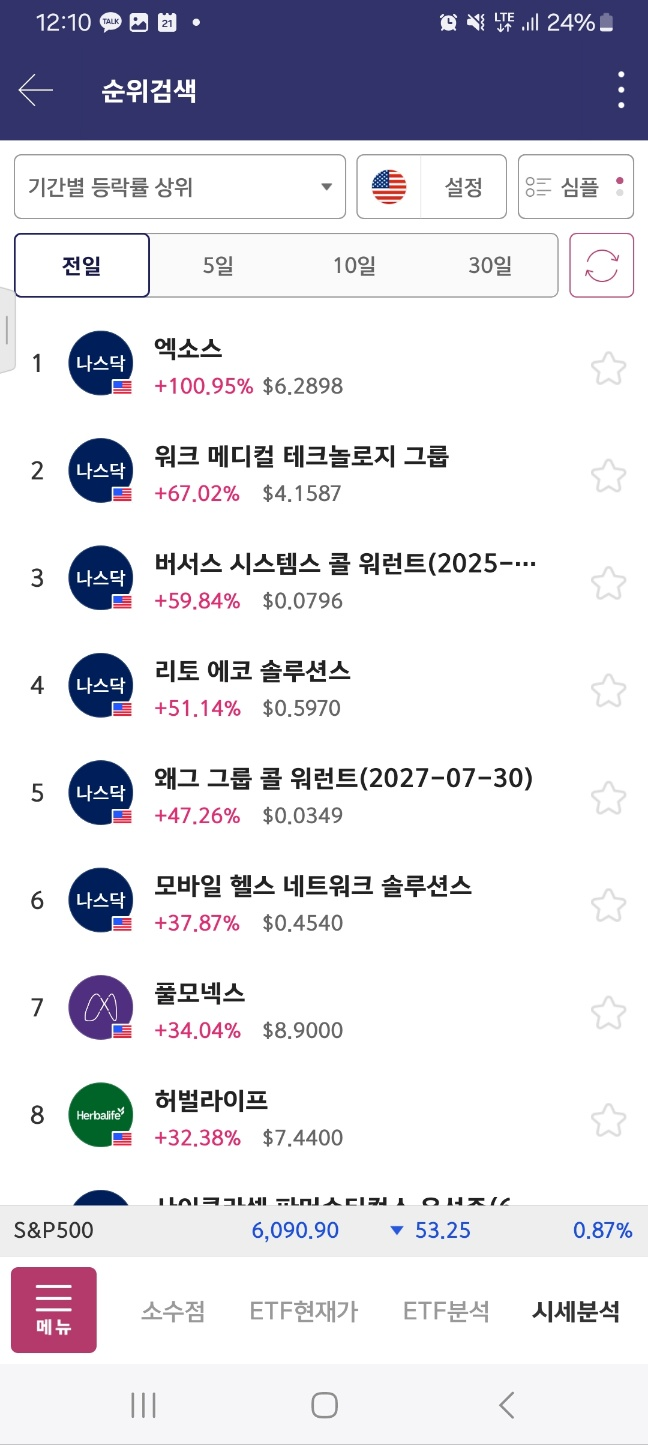Go back using the top-left arrow
Viewport: 648px width, 1445px height.
pyautogui.click(x=36, y=91)
